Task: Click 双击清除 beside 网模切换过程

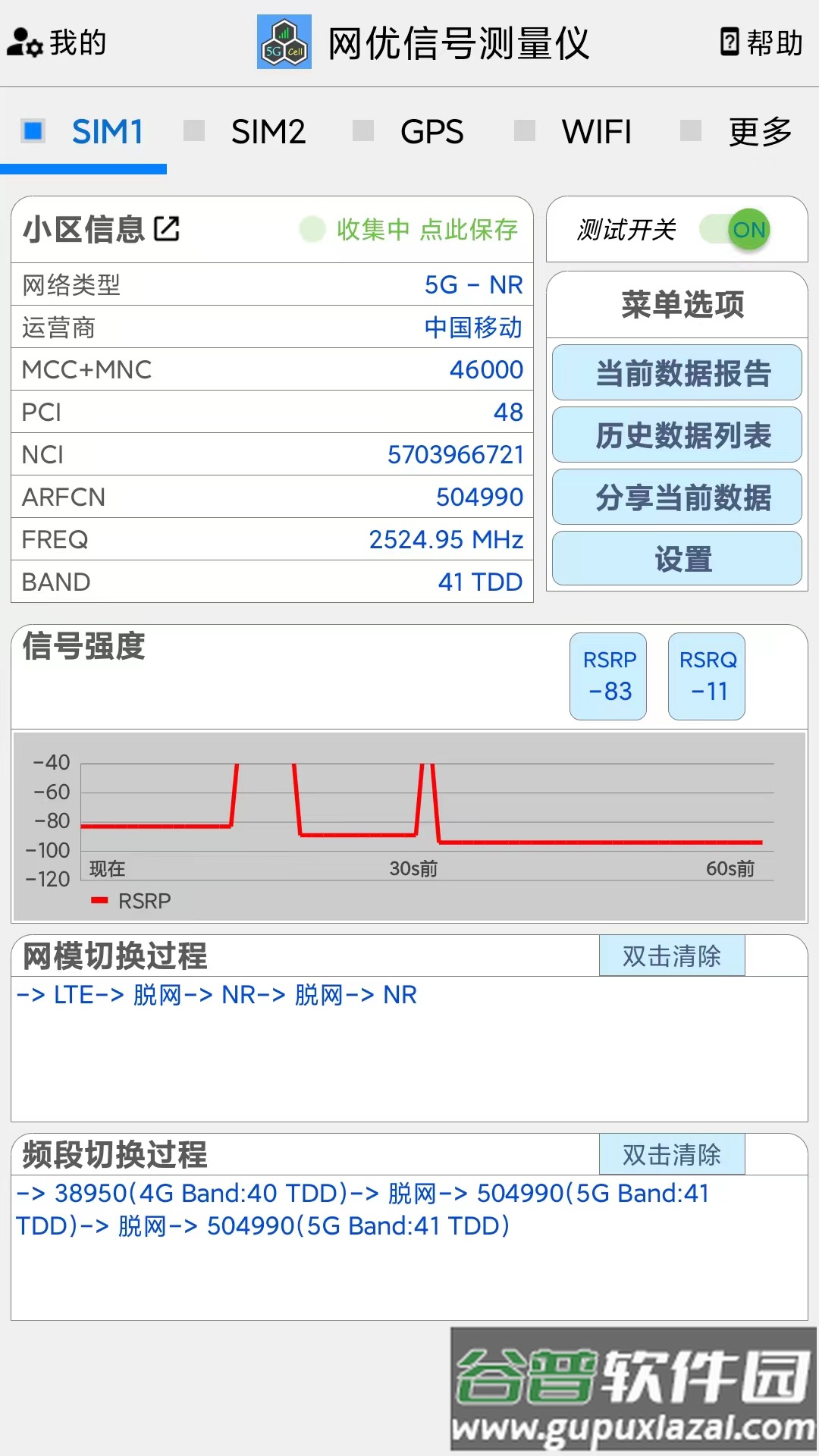Action: 672,955
